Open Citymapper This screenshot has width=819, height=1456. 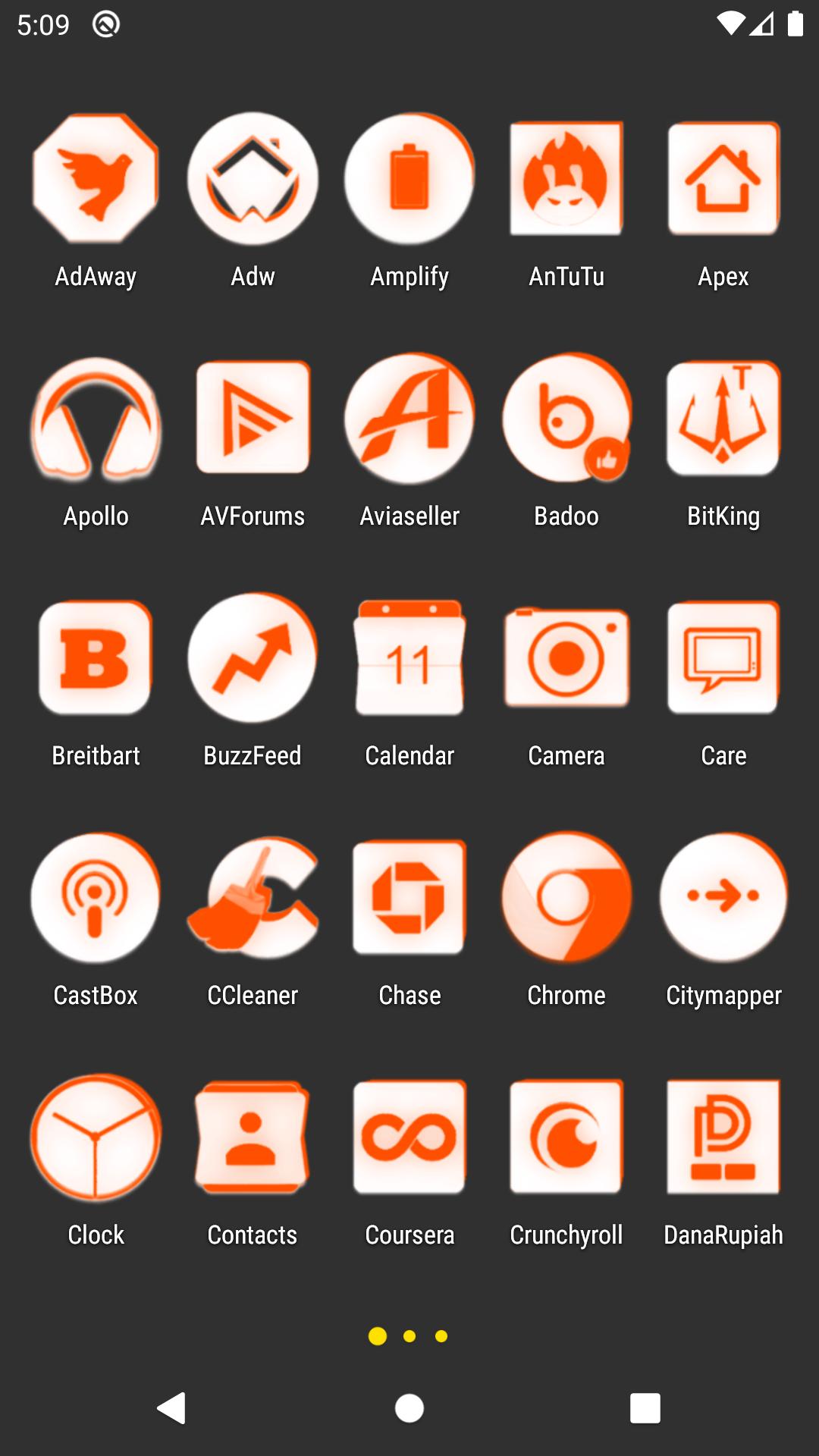point(723,897)
